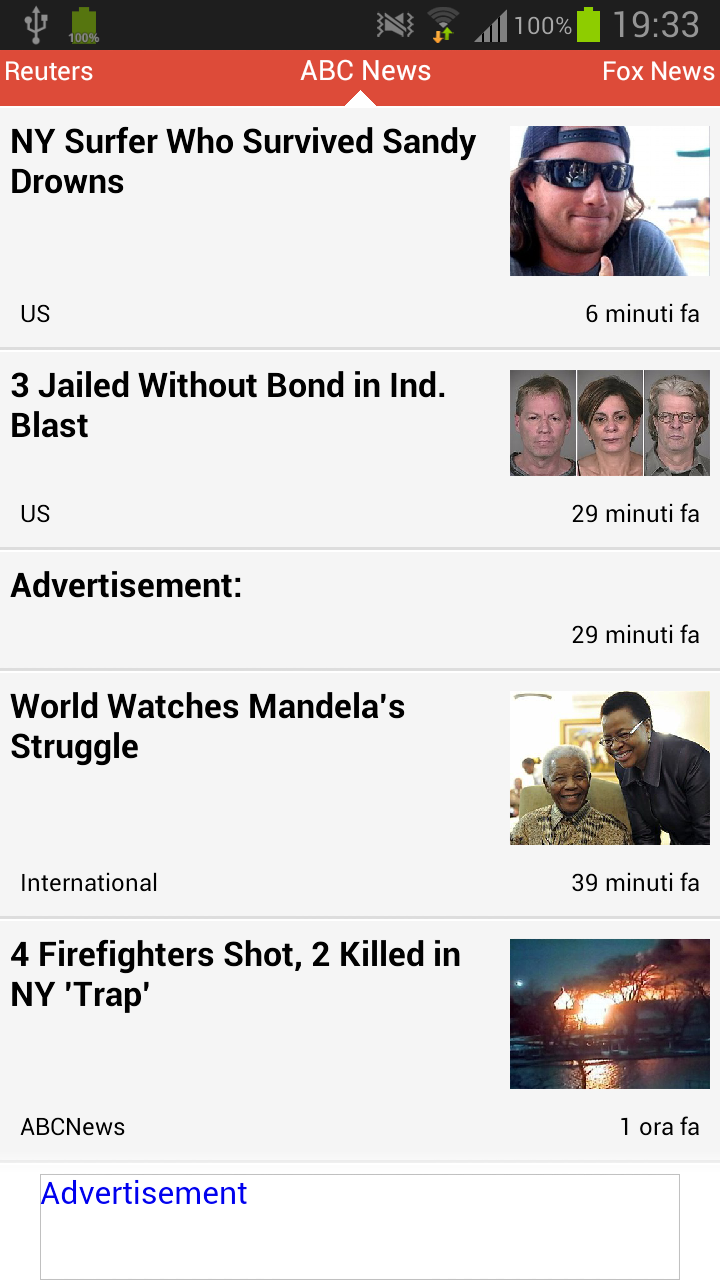Select the ABC News tab
The height and width of the screenshot is (1280, 720).
365,72
